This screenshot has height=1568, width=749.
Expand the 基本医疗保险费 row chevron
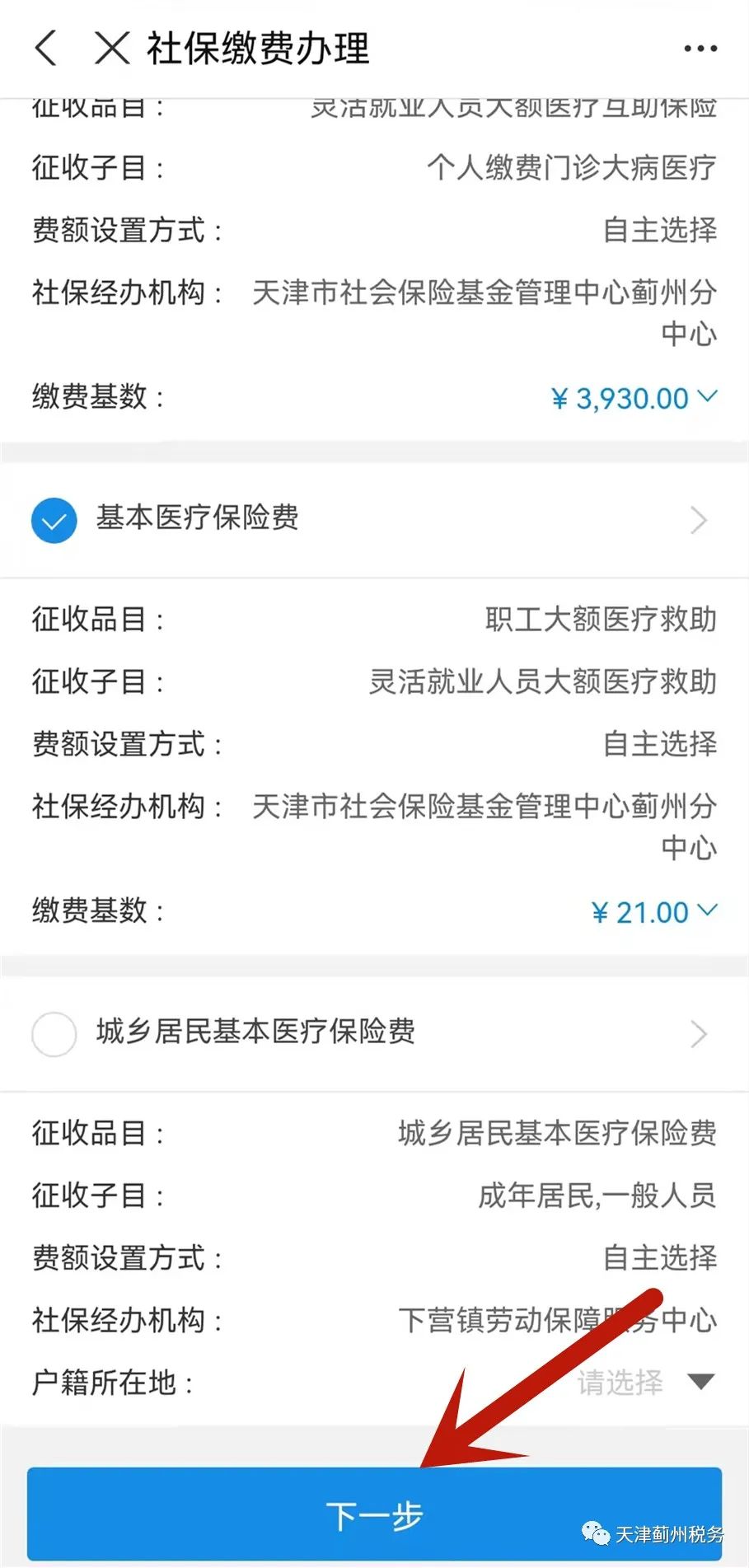[699, 520]
